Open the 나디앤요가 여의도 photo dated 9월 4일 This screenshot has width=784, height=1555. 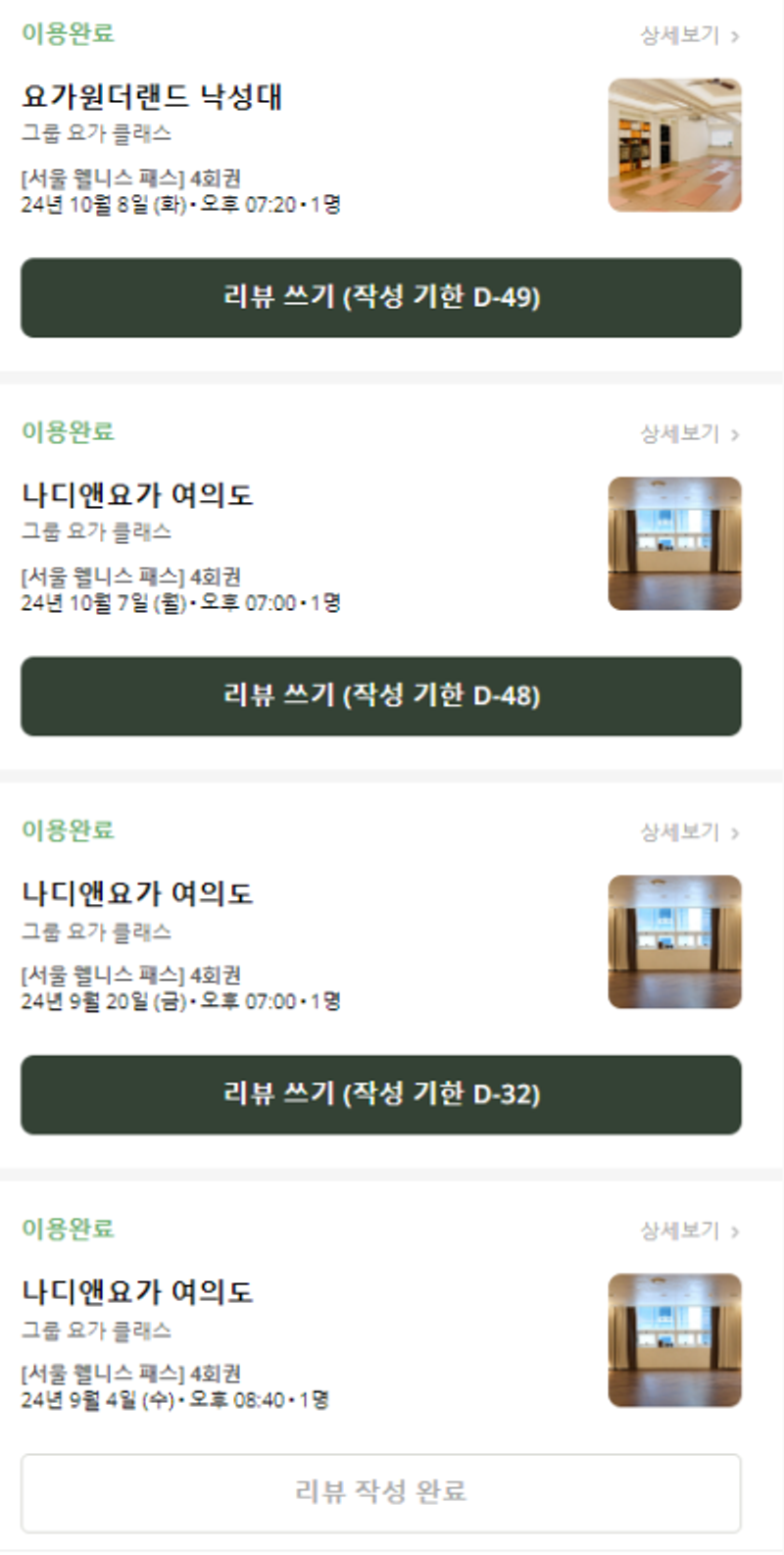pyautogui.click(x=674, y=1340)
